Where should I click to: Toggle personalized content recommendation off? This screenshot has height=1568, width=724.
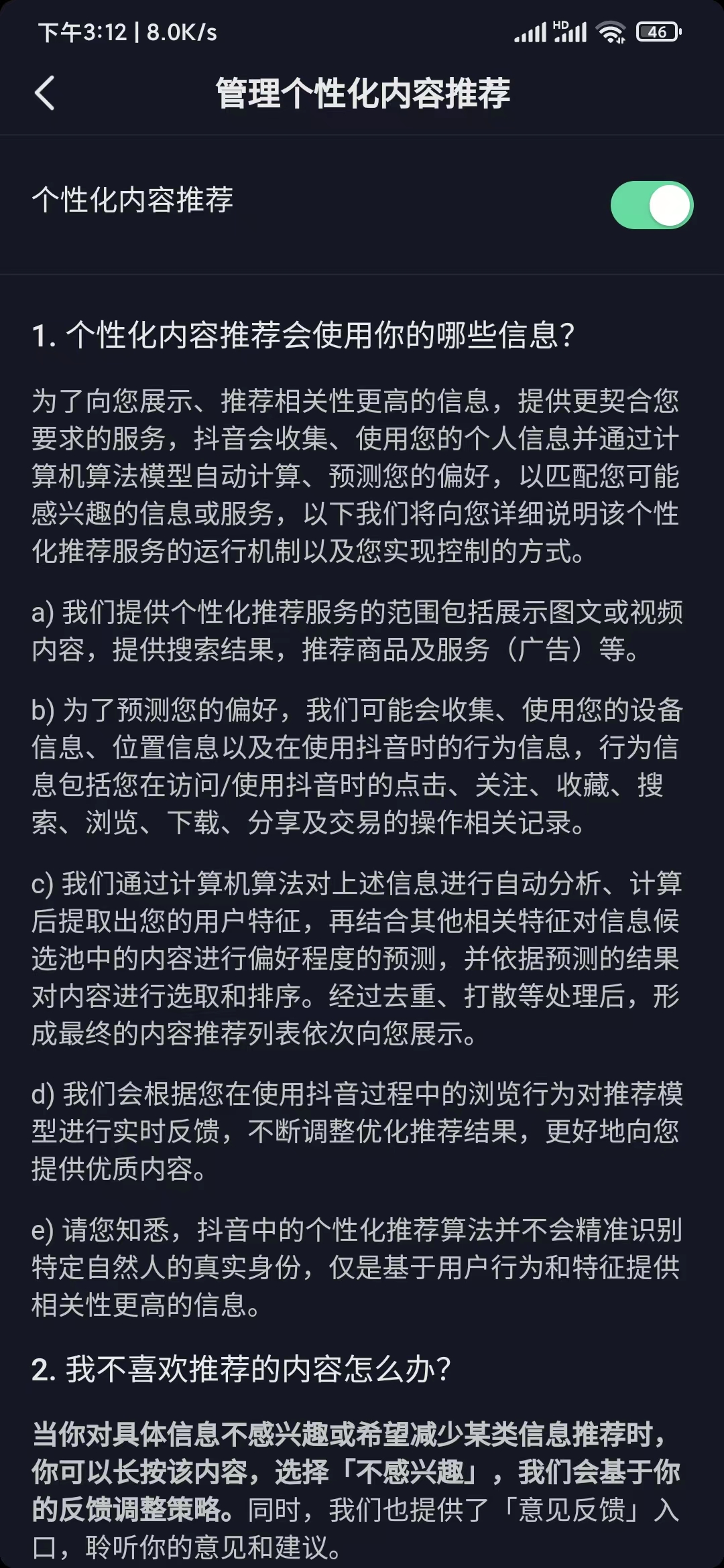[649, 205]
